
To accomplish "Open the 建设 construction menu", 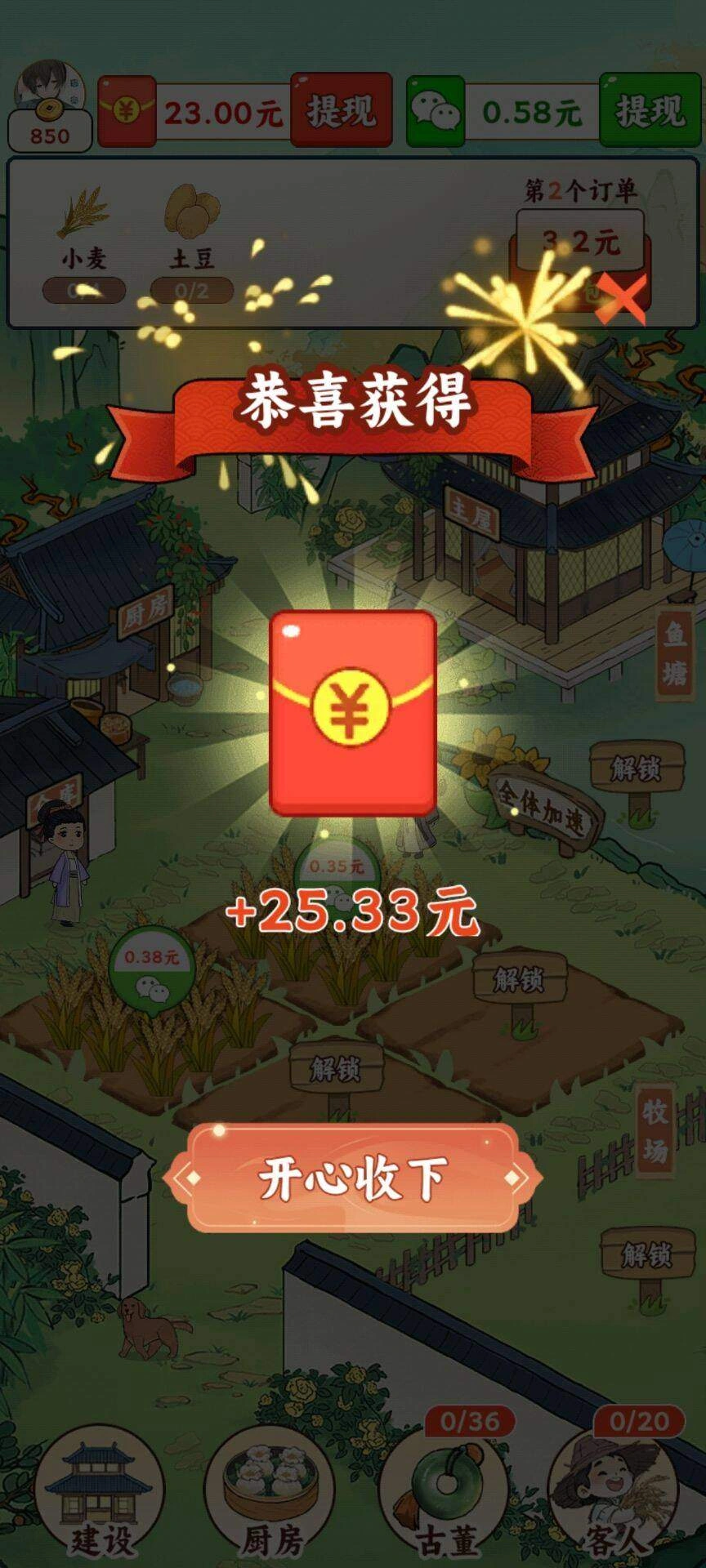I will pyautogui.click(x=103, y=1494).
